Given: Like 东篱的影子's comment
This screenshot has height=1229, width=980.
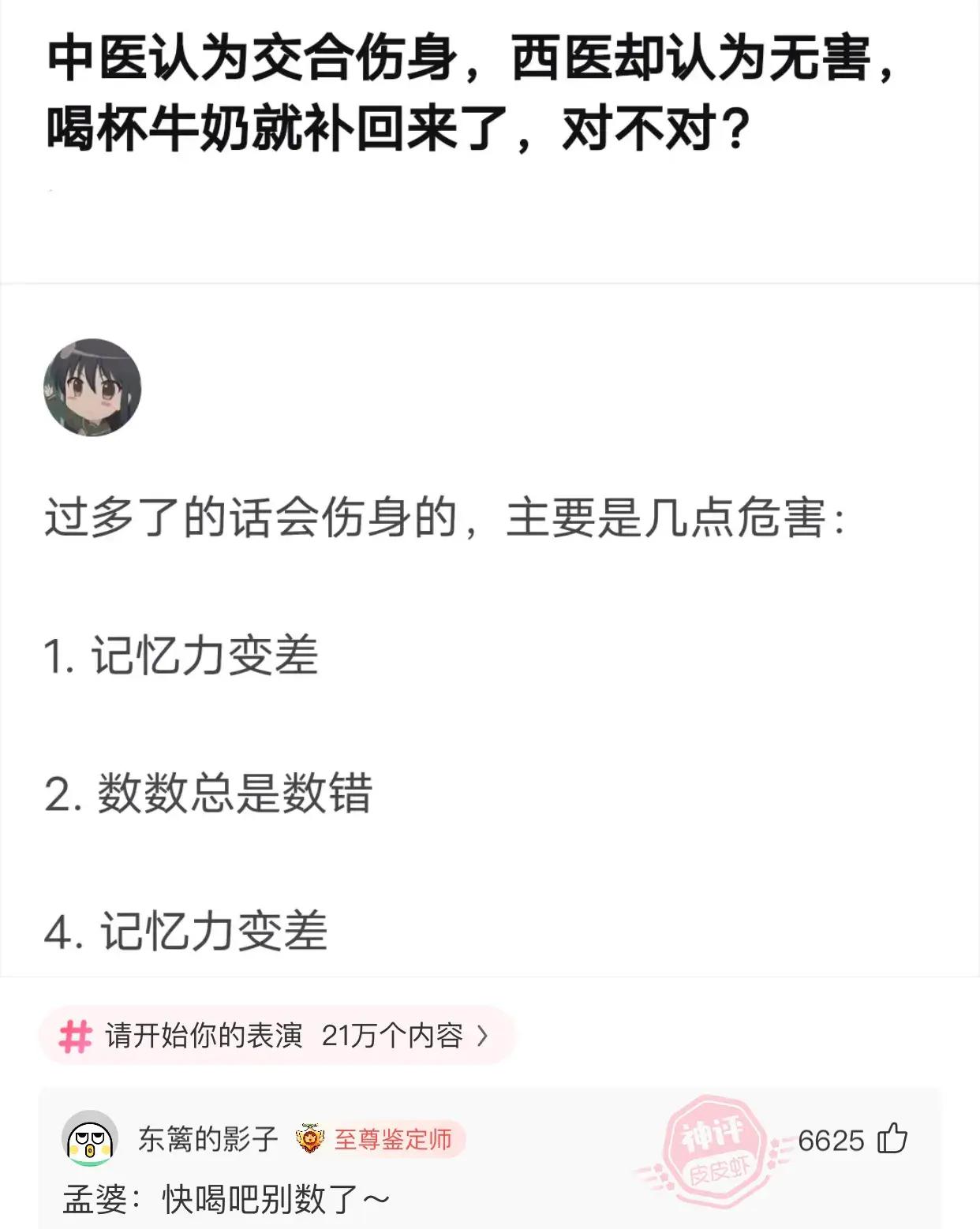Looking at the screenshot, I should tap(892, 1139).
